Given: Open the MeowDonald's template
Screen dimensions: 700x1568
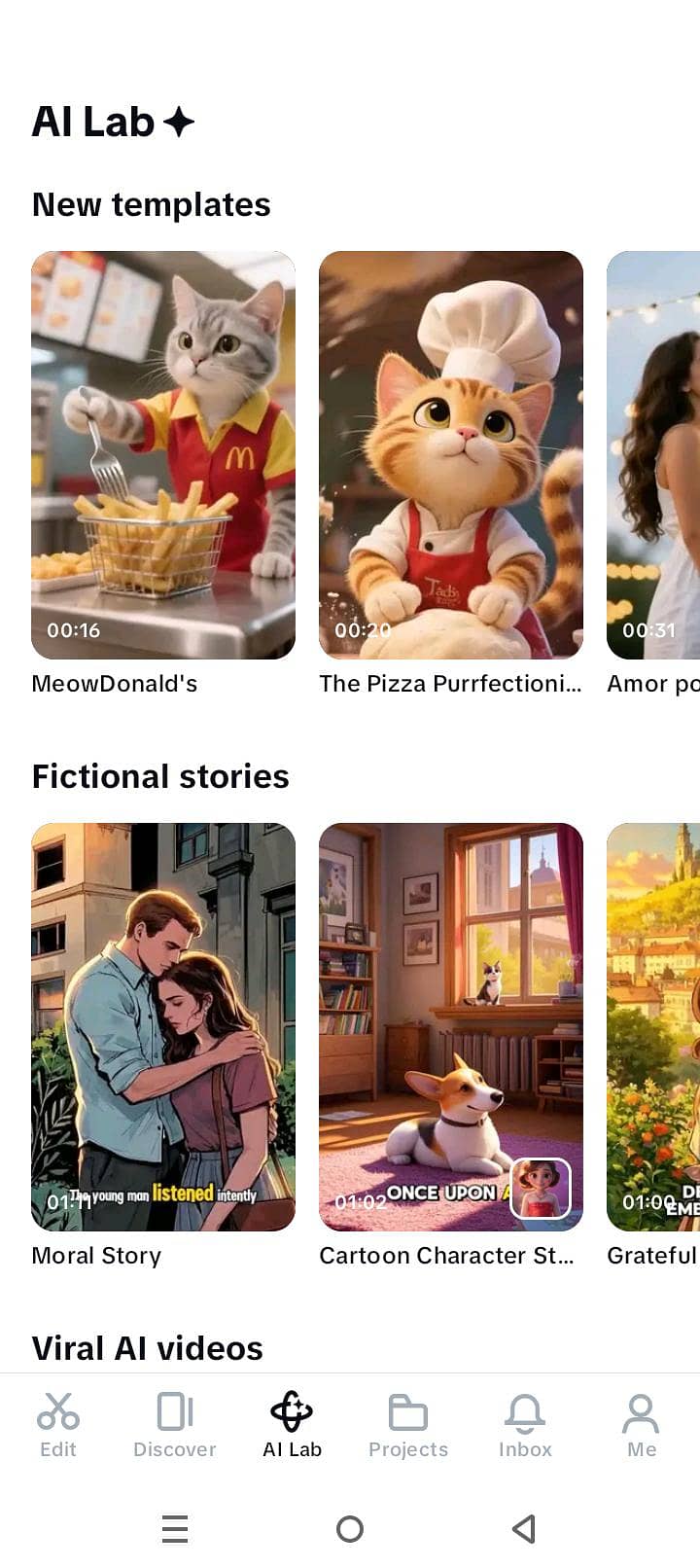Looking at the screenshot, I should [163, 454].
